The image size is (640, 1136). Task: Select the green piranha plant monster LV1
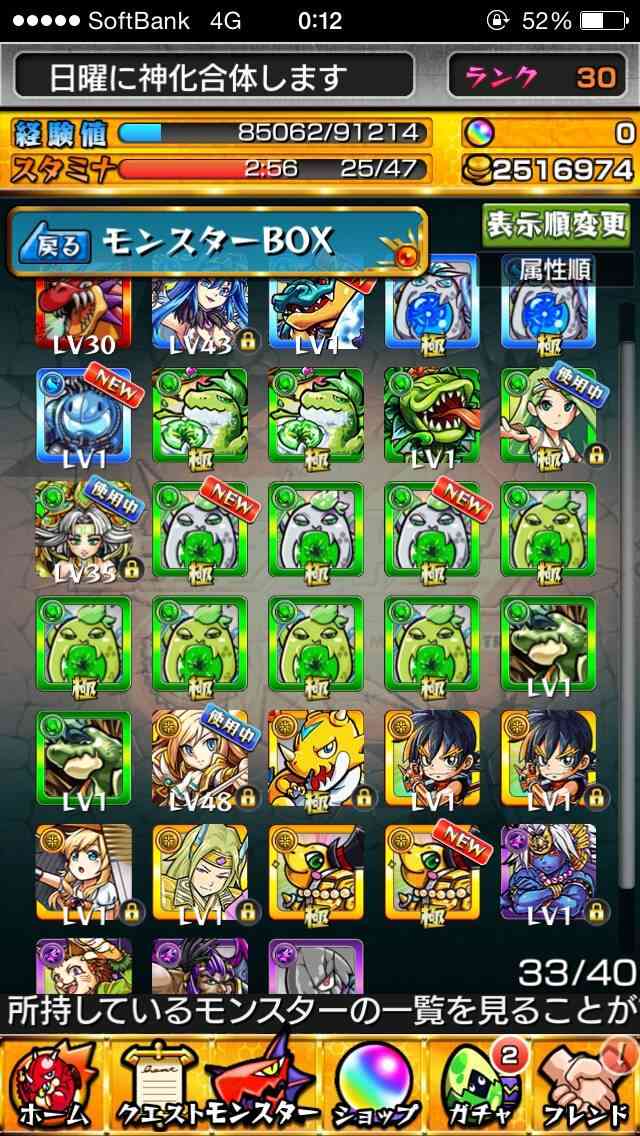pyautogui.click(x=433, y=415)
